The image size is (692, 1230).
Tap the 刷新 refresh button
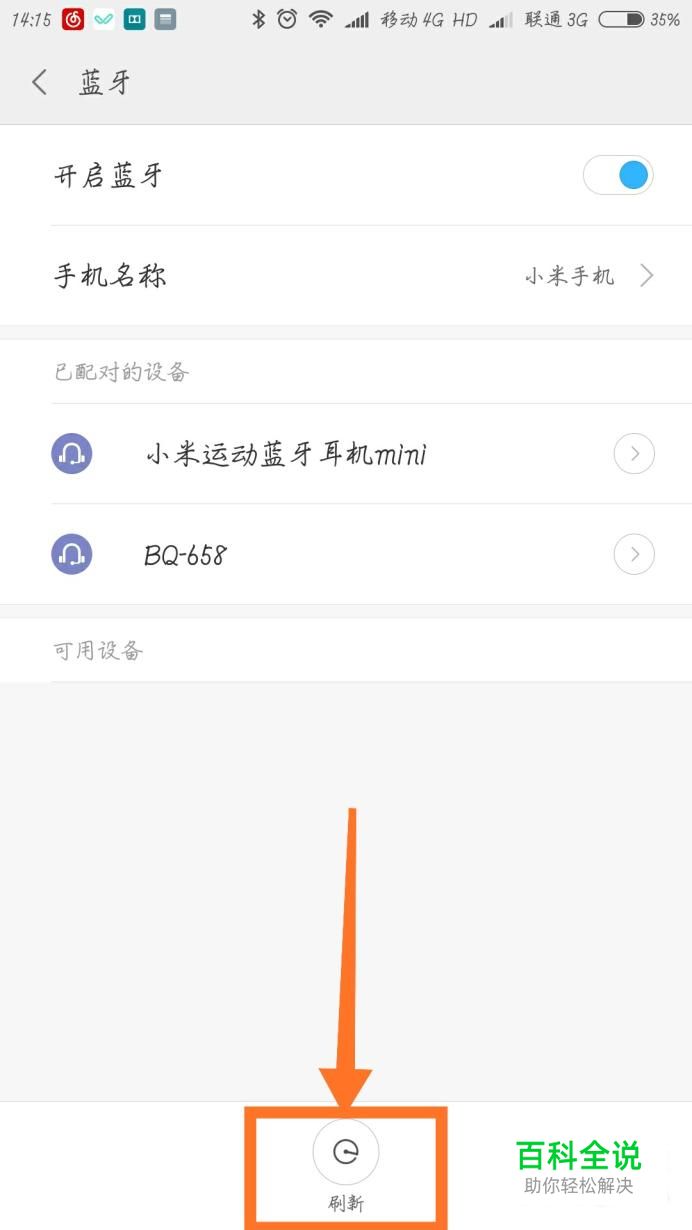click(x=346, y=1166)
